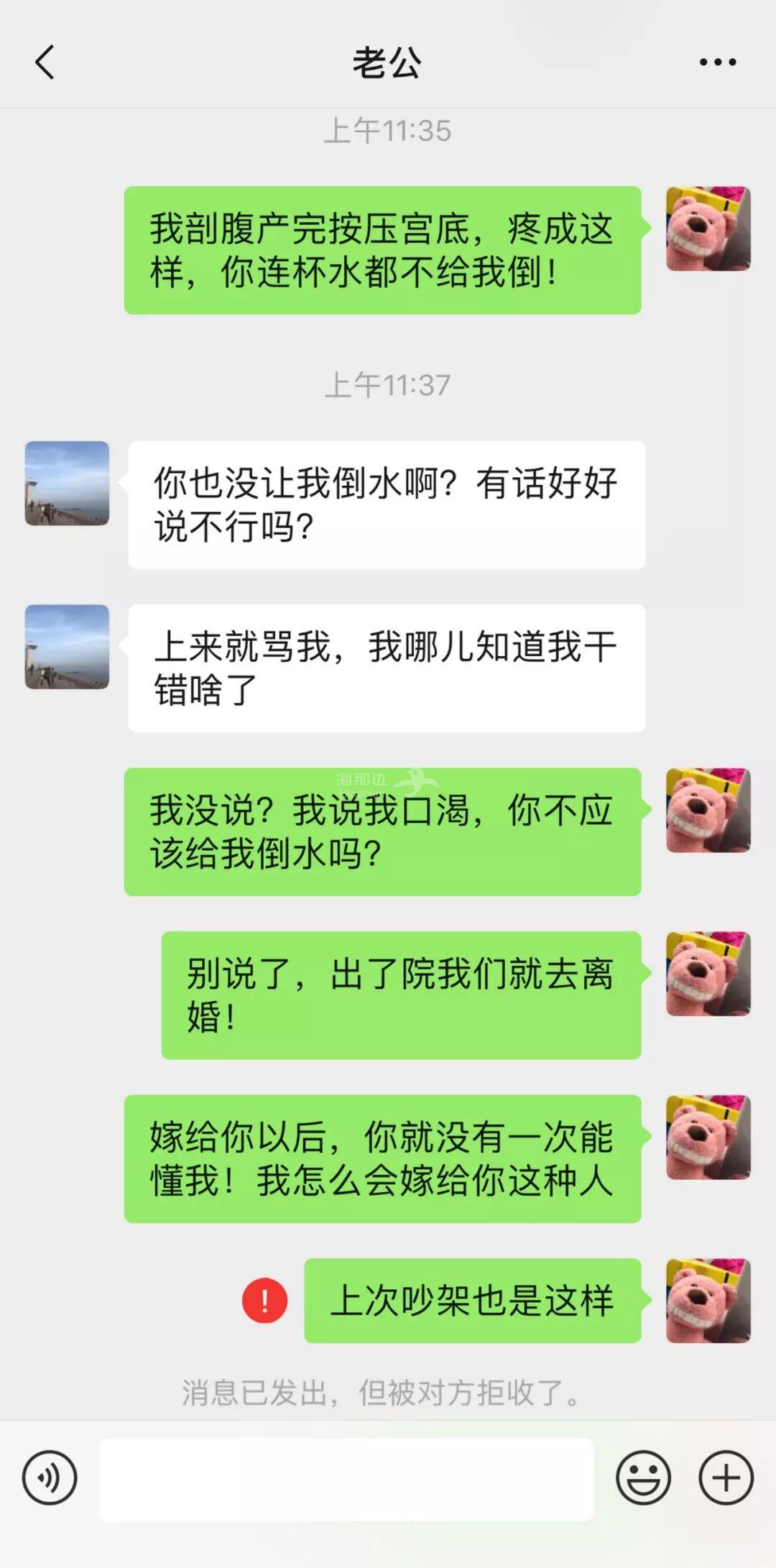Go back from the 老公 chat
The image size is (776, 1568).
(x=45, y=62)
